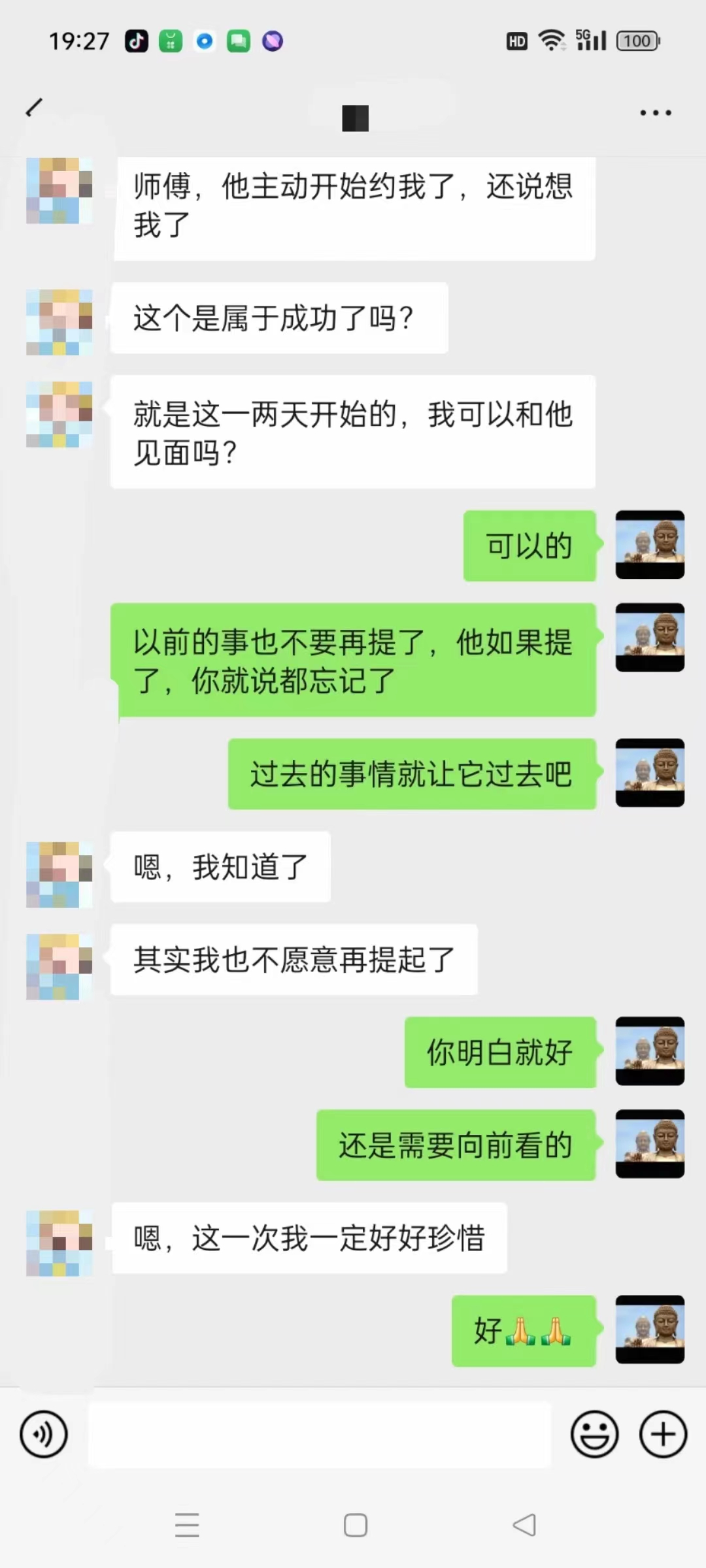This screenshot has width=706, height=1568.
Task: Open the emoji picker
Action: click(x=594, y=1434)
